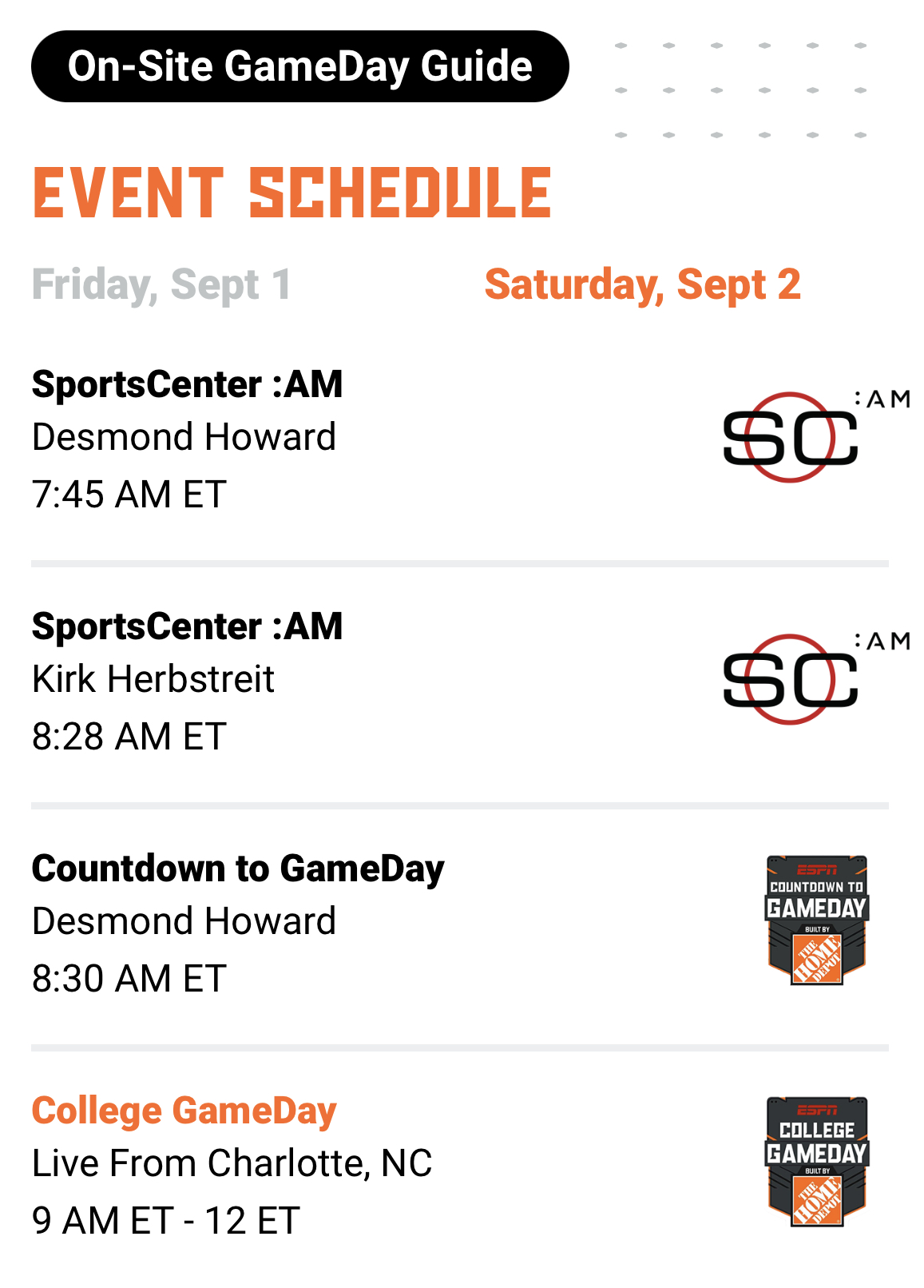Click the Desmond Howard 7:45 AM entry

click(184, 437)
